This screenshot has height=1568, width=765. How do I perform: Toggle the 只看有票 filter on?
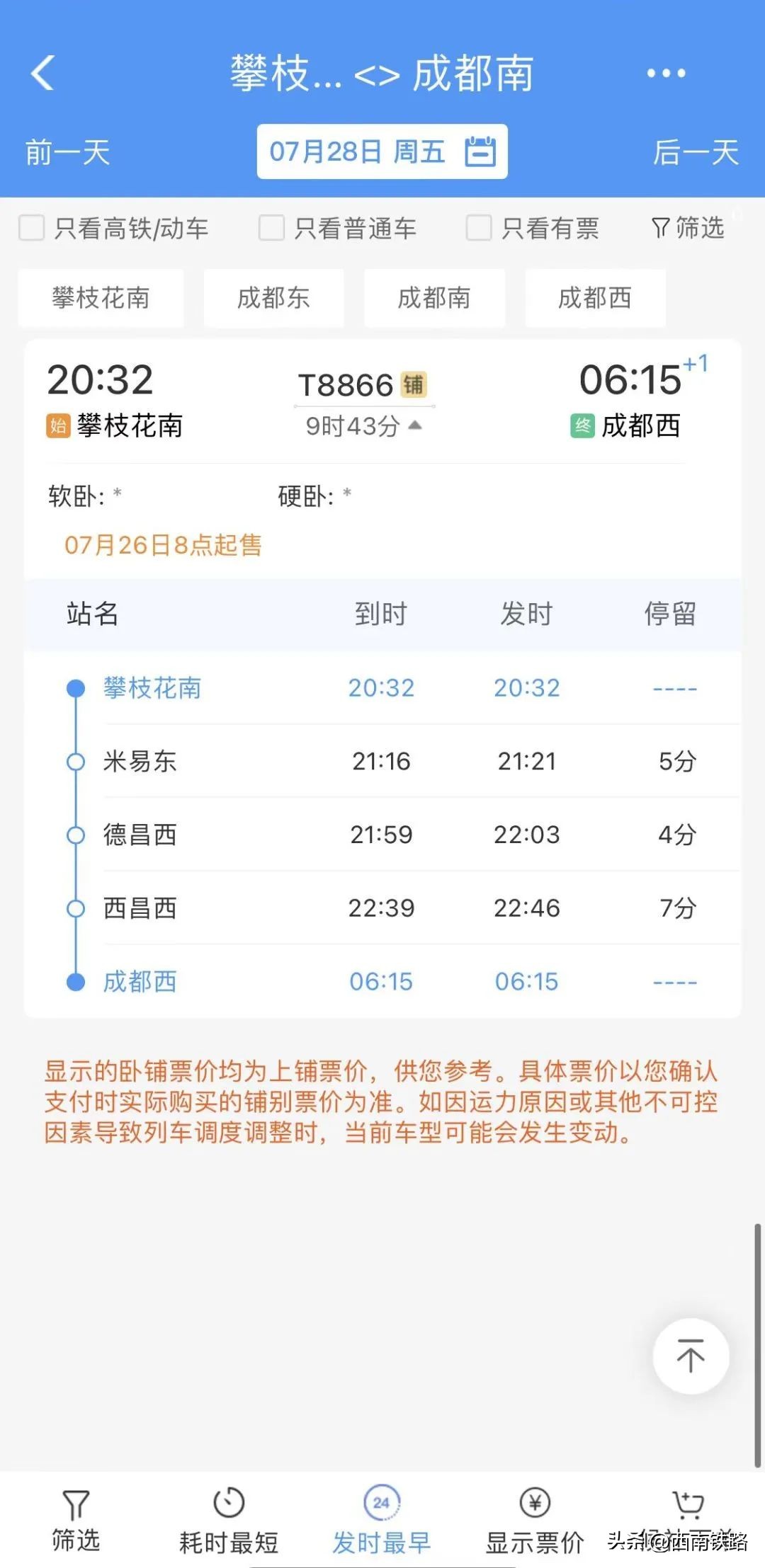(x=477, y=228)
